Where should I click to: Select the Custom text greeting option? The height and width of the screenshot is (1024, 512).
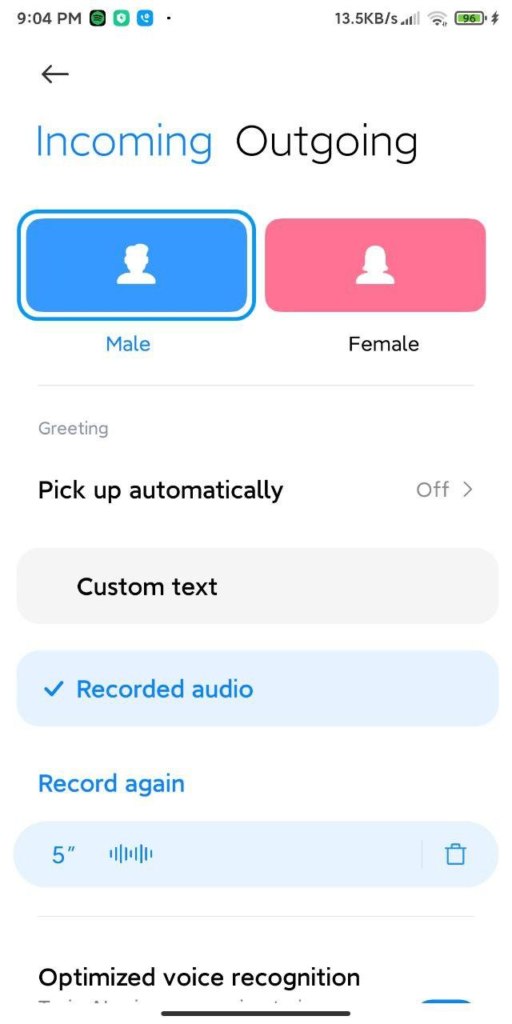point(257,586)
